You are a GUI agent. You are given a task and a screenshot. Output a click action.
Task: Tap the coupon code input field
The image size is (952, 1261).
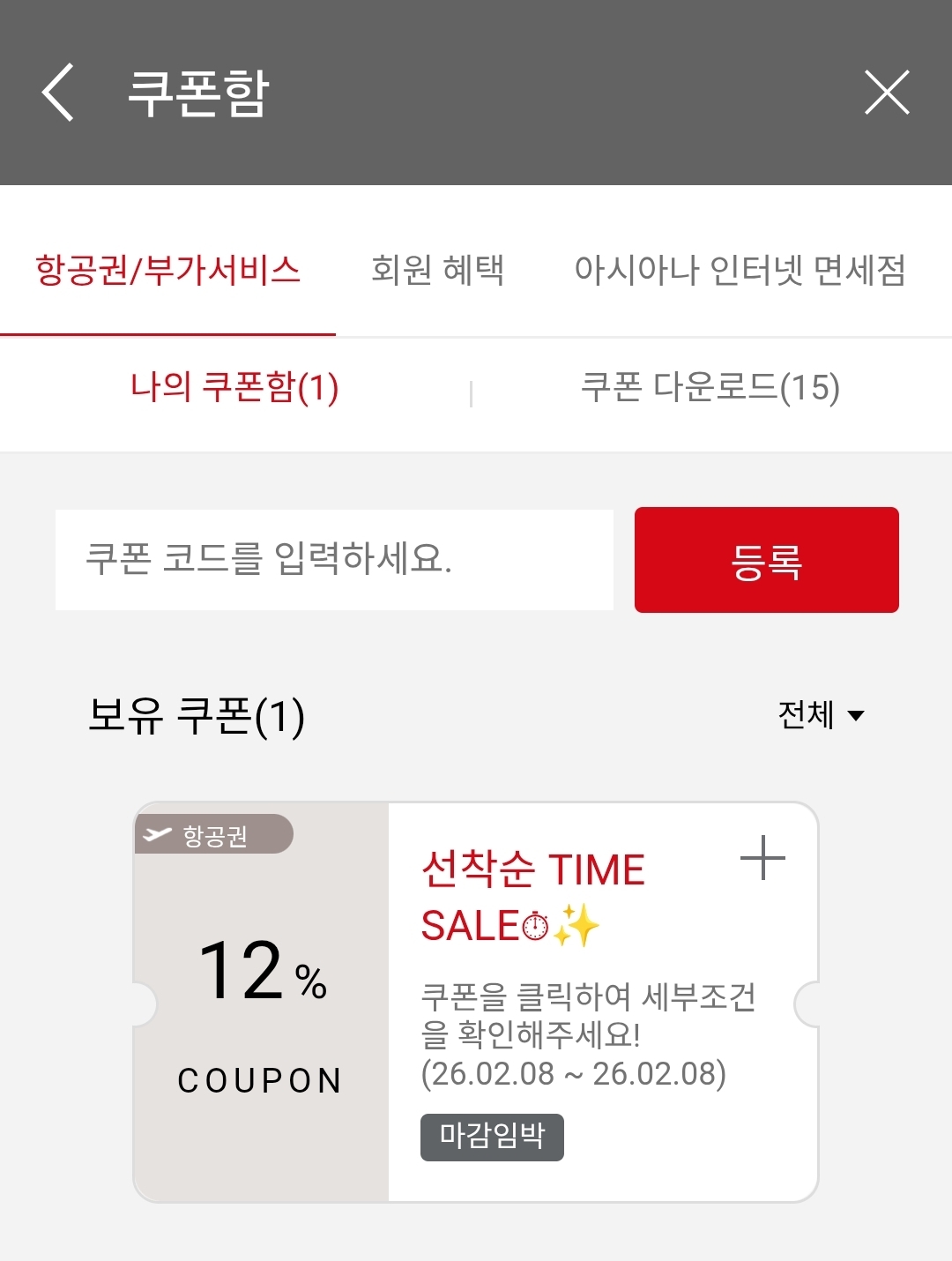coord(334,559)
